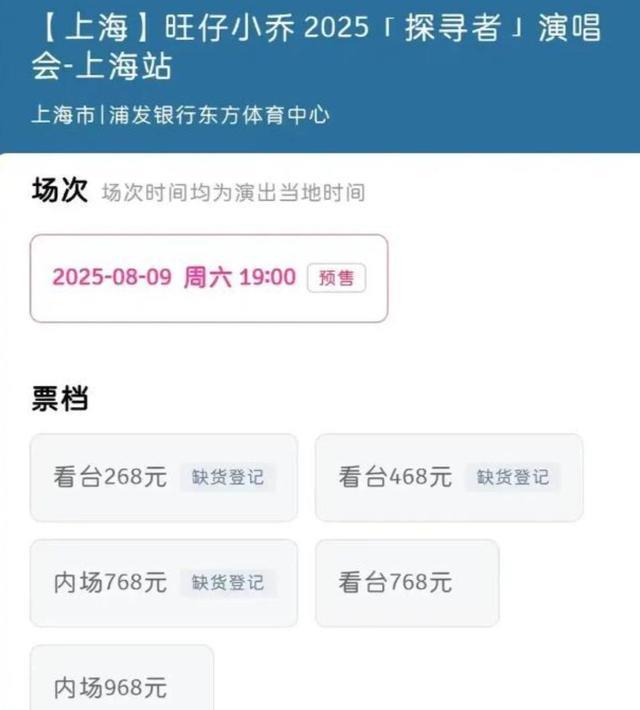Image resolution: width=640 pixels, height=710 pixels.
Task: Choose the 看台468元 ticket tier
Action: pyautogui.click(x=448, y=477)
